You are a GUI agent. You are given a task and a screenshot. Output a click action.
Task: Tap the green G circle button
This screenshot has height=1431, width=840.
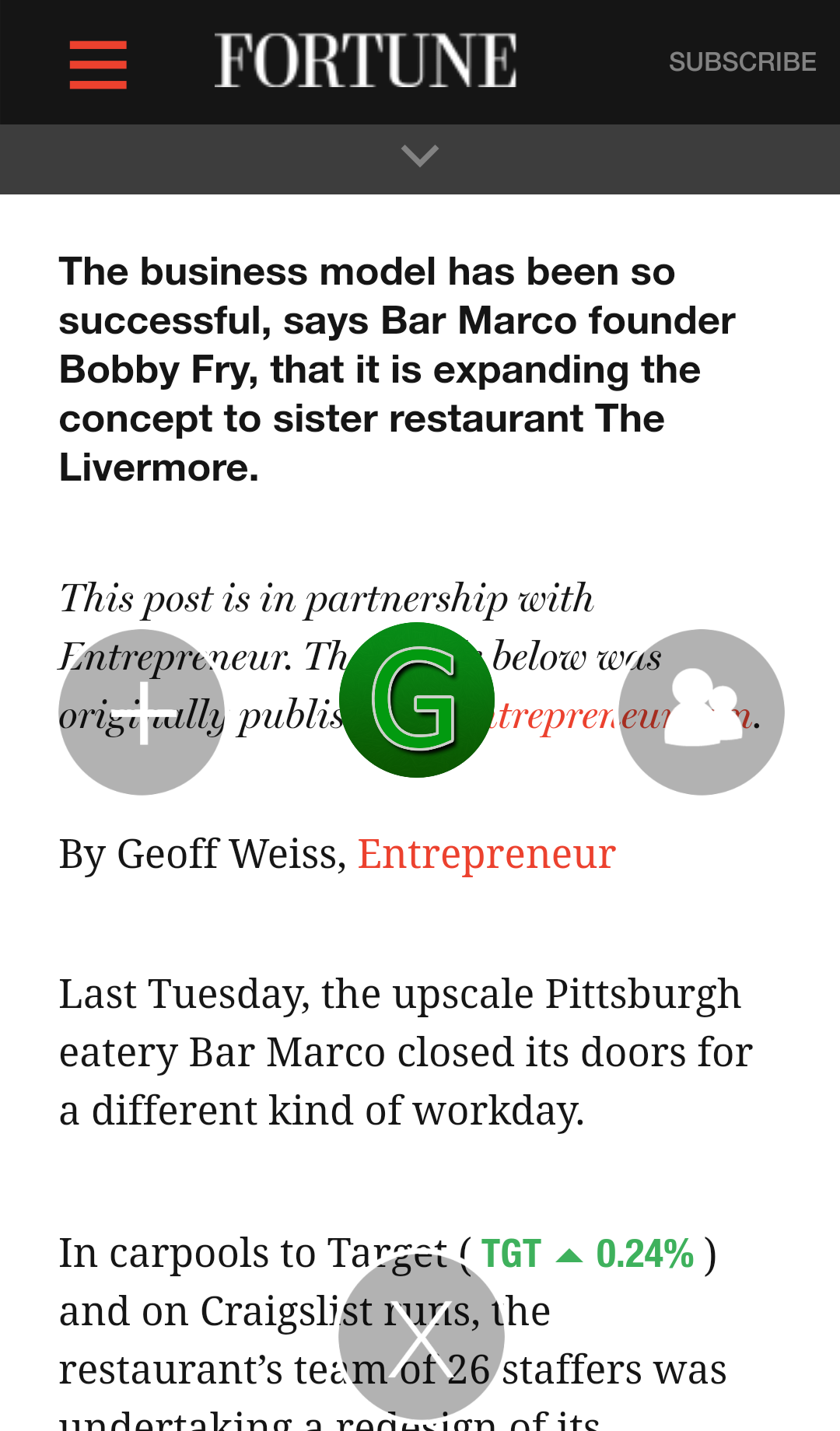tap(417, 700)
